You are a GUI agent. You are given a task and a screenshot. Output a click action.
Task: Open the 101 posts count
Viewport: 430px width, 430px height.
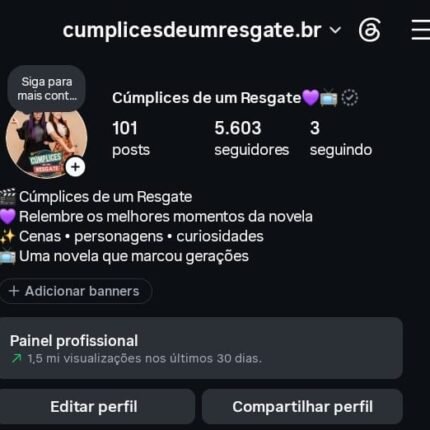pos(131,138)
